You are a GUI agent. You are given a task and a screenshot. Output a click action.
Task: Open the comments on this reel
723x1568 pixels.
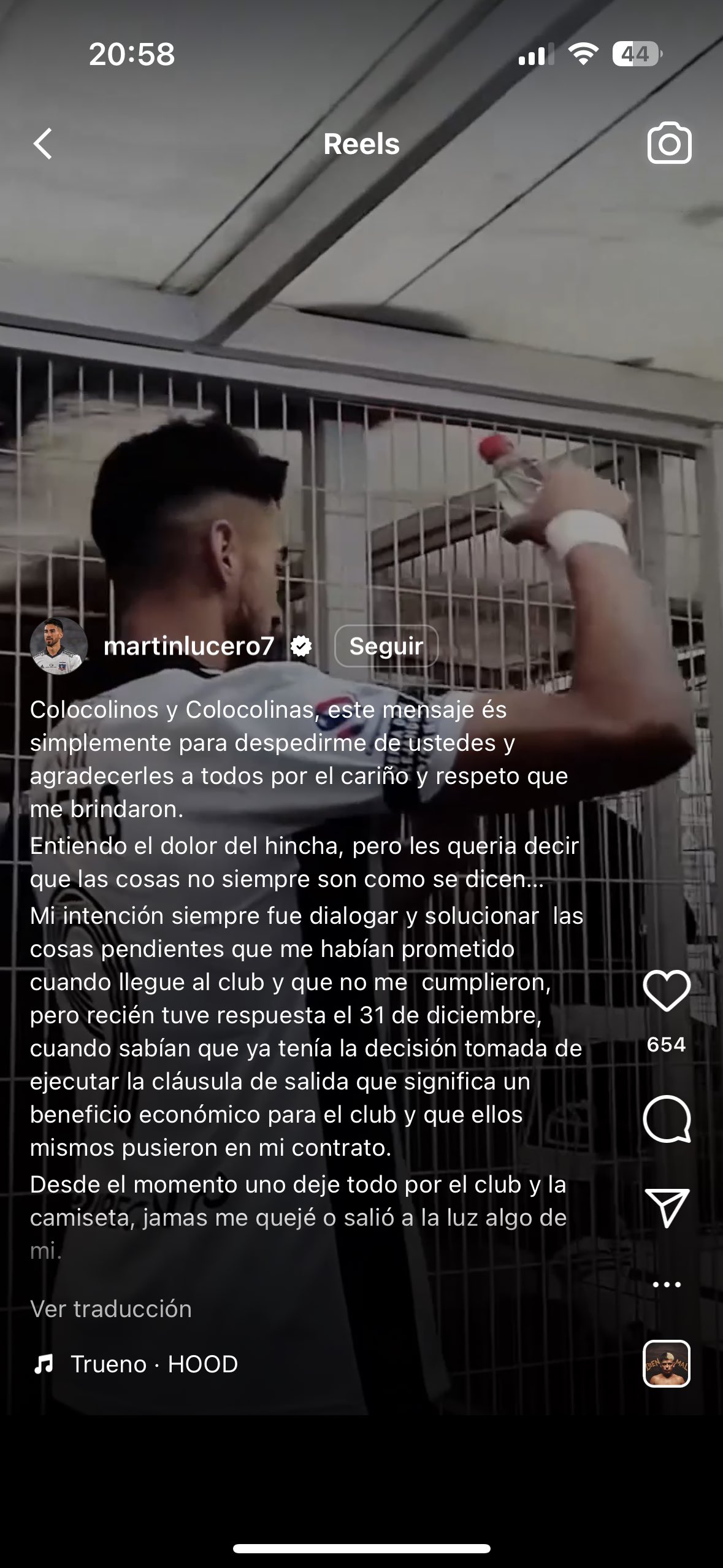tap(667, 1118)
